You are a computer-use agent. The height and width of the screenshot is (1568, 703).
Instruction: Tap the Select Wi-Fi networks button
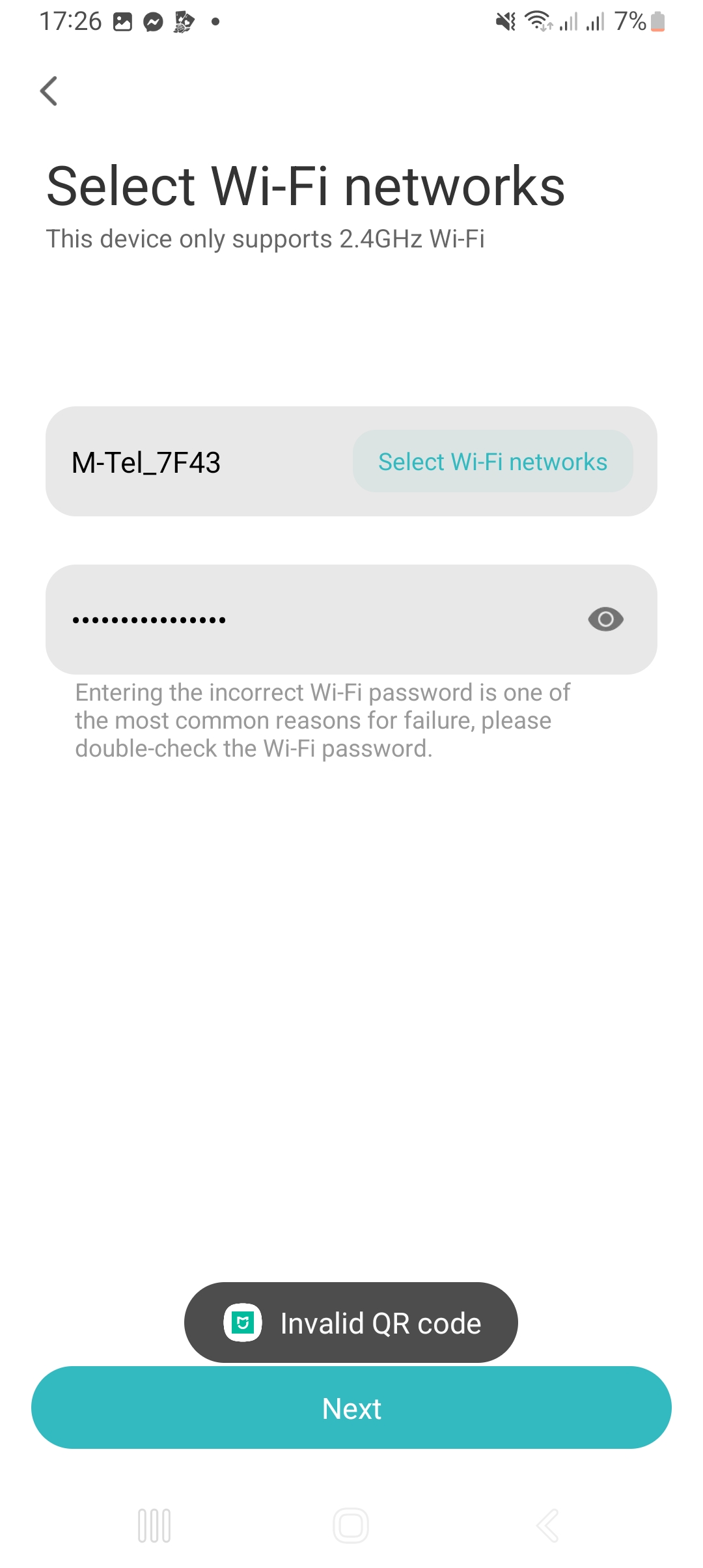click(493, 461)
